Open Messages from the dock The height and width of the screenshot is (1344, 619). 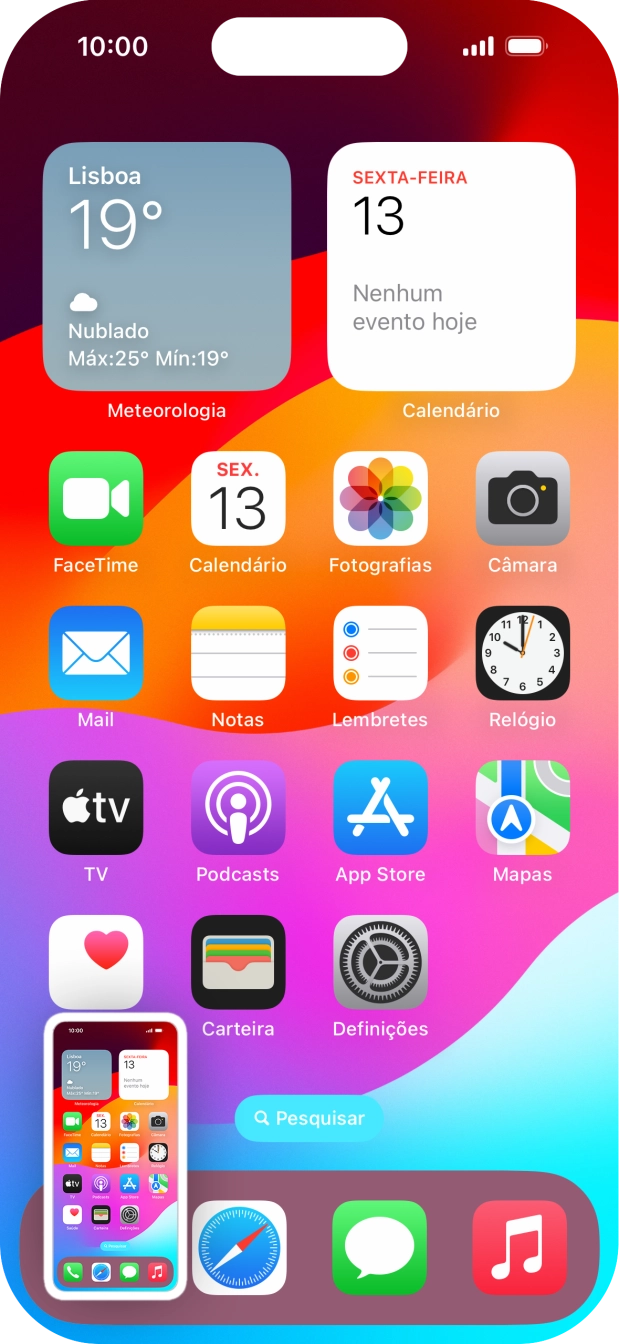(379, 1248)
